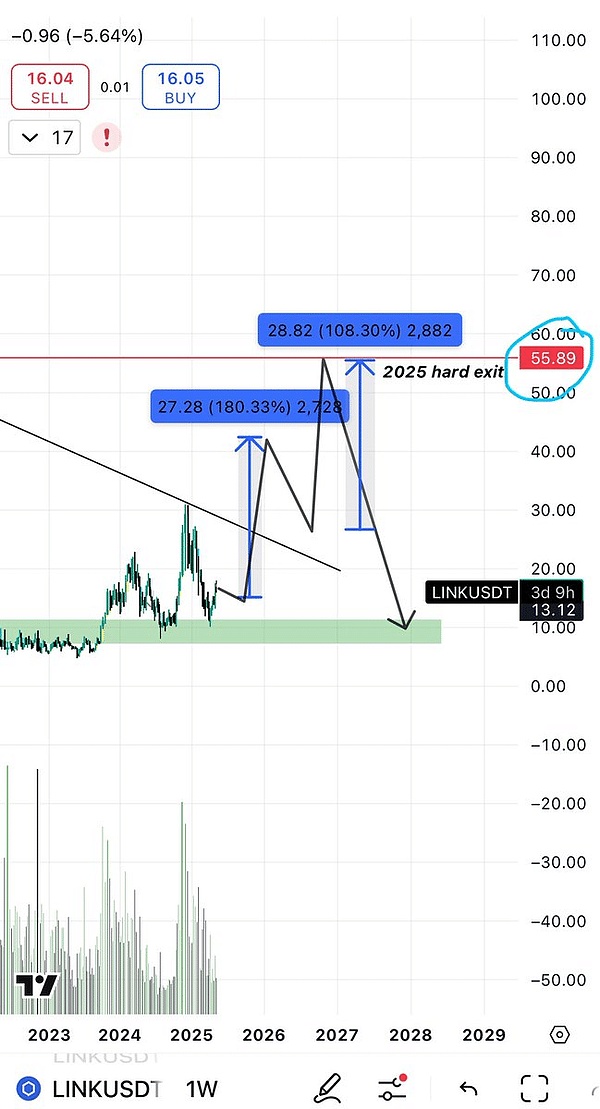
Task: Open the price scale settings gear
Action: tap(559, 1035)
